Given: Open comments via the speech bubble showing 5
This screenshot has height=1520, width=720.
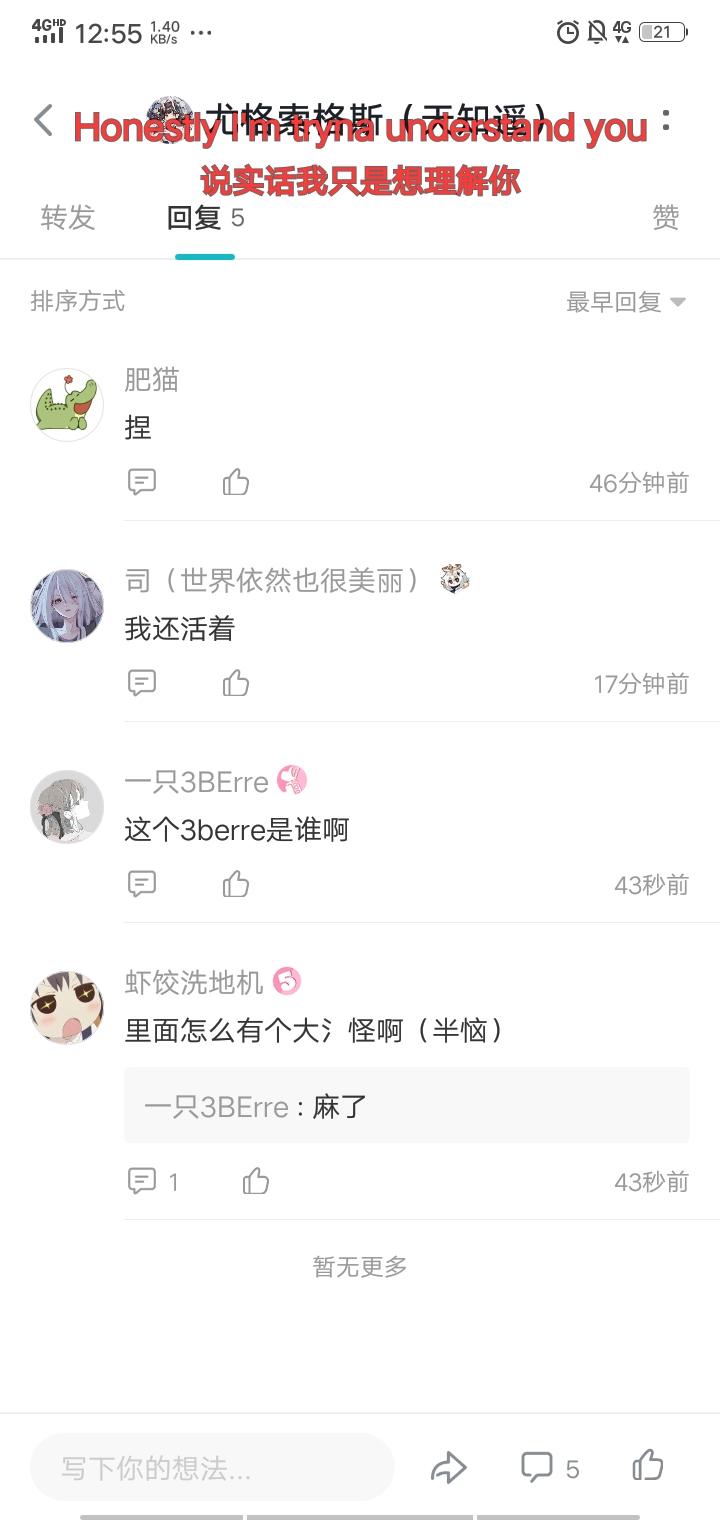Looking at the screenshot, I should pos(538,1468).
